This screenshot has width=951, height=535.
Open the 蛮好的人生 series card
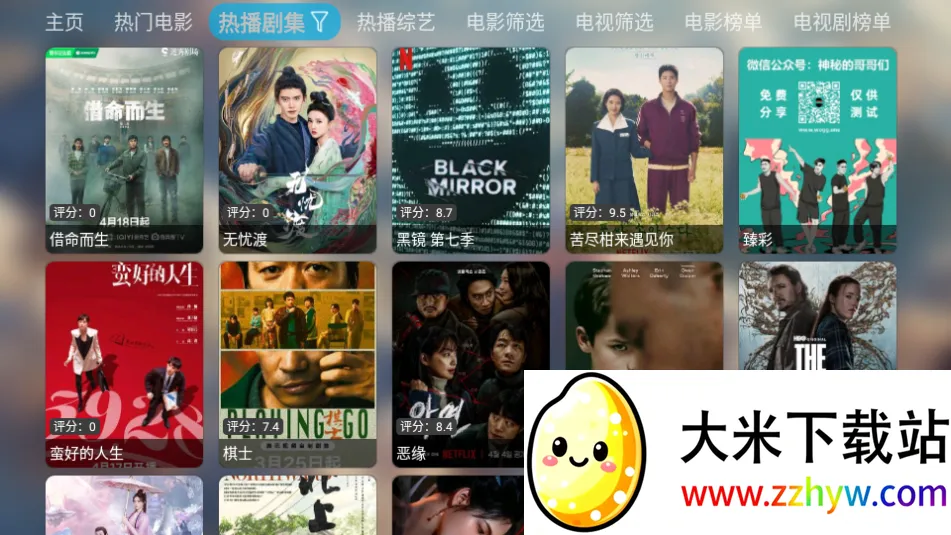click(124, 364)
